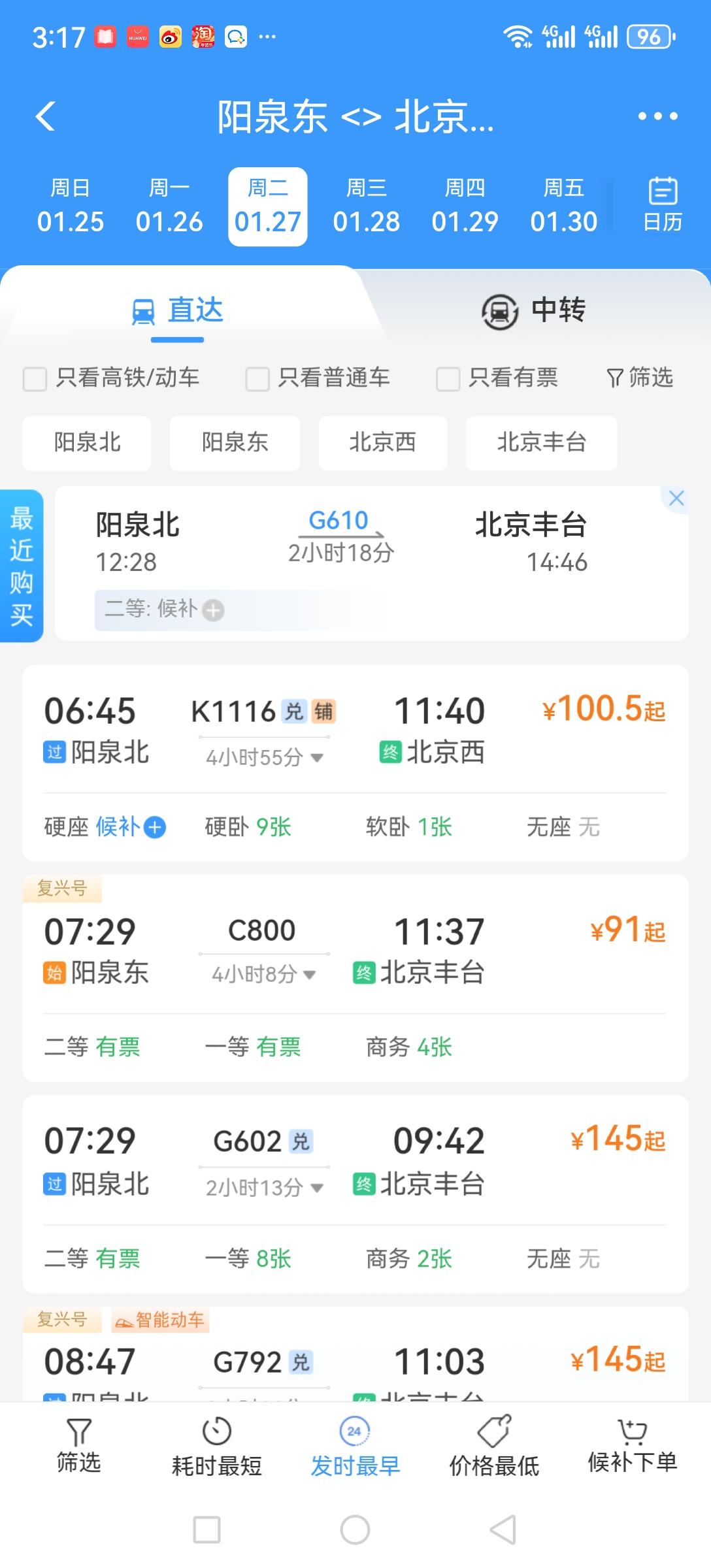The width and height of the screenshot is (711, 1568).
Task: Open the calendar date picker
Action: 662,205
